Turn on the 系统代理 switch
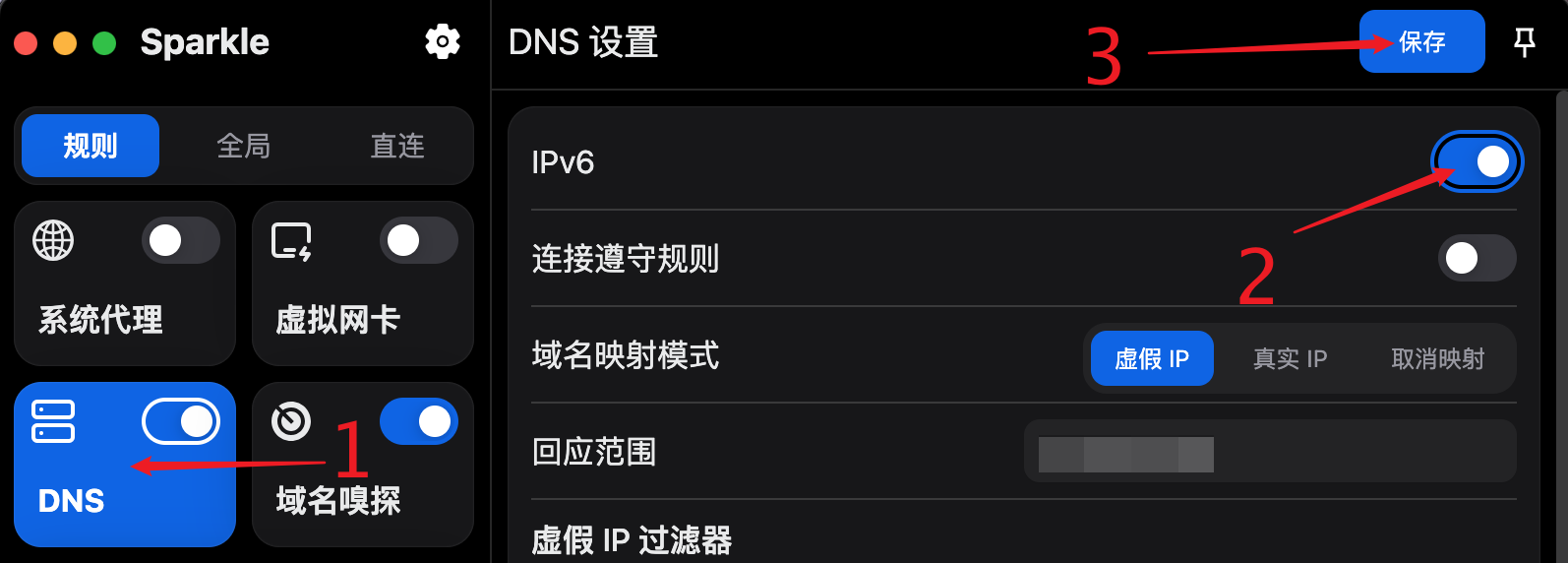This screenshot has width=1568, height=563. tap(180, 240)
